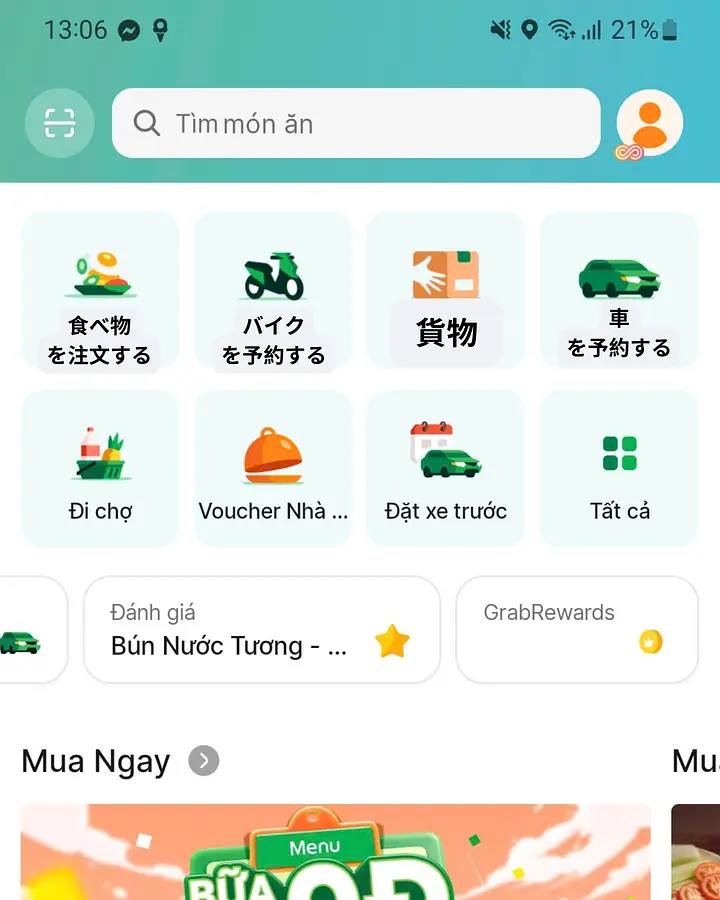
Task: Show all services via Tất cả
Action: click(x=618, y=467)
